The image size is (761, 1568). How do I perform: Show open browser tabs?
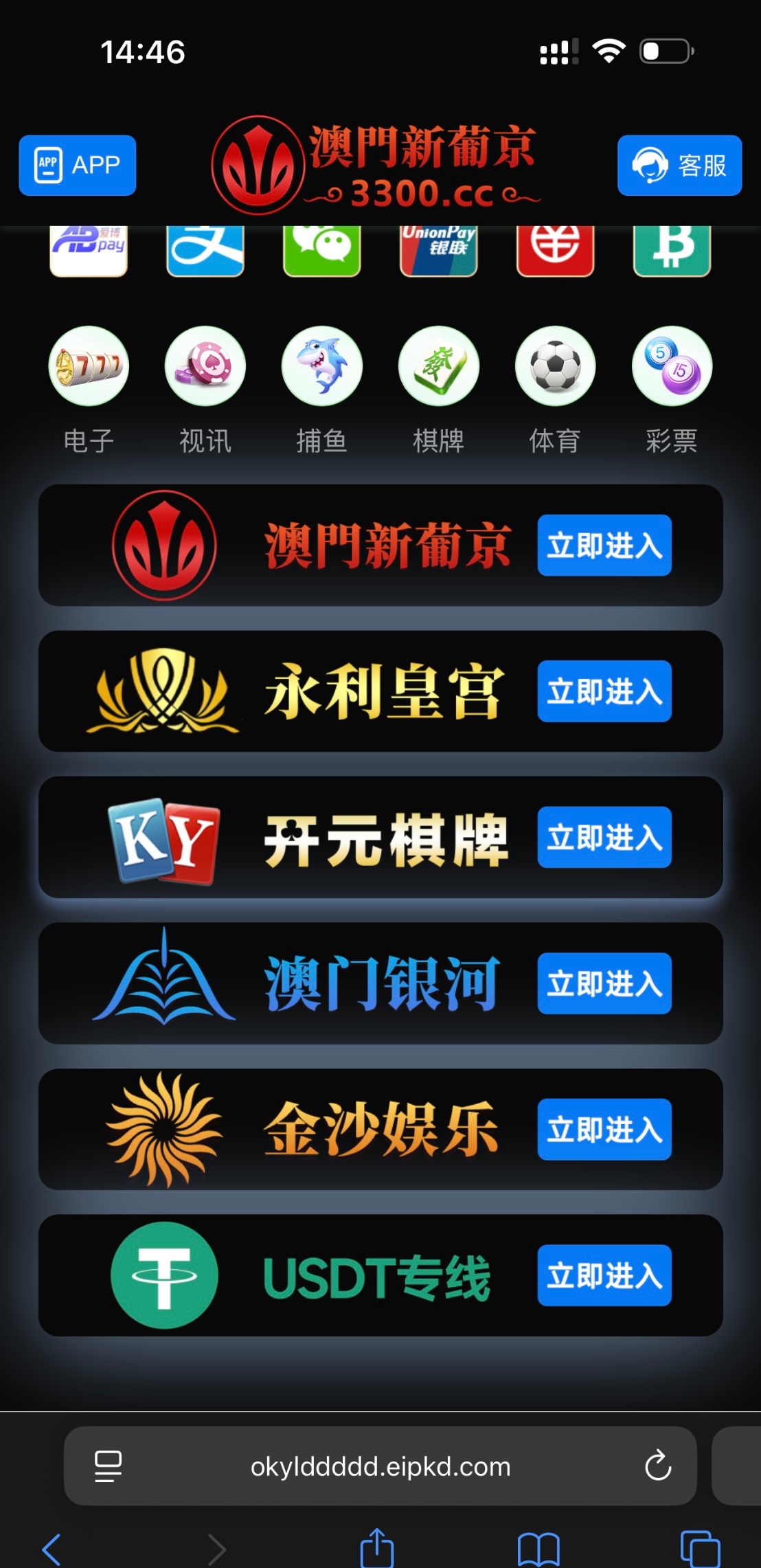[700, 1549]
